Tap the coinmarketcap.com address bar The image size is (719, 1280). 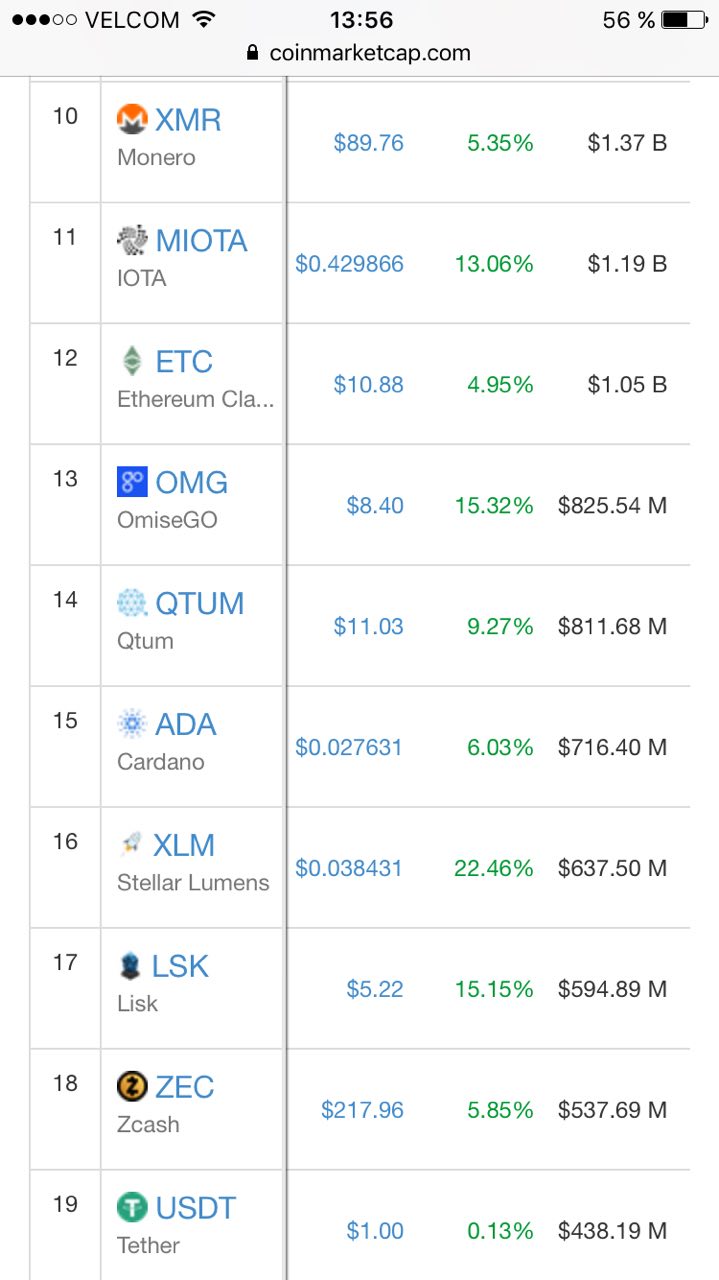point(359,53)
